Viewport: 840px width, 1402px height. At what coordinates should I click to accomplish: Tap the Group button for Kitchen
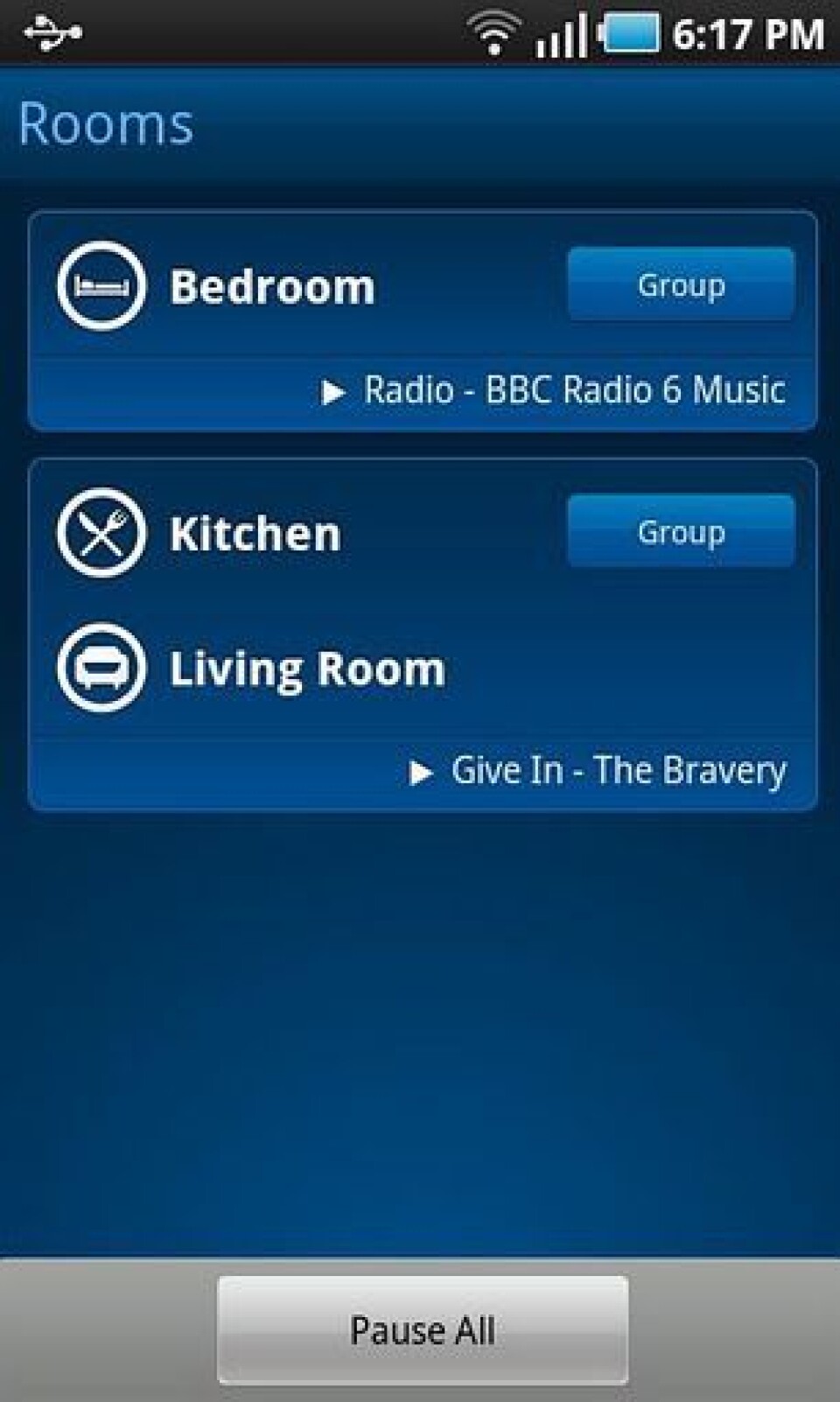pos(681,531)
